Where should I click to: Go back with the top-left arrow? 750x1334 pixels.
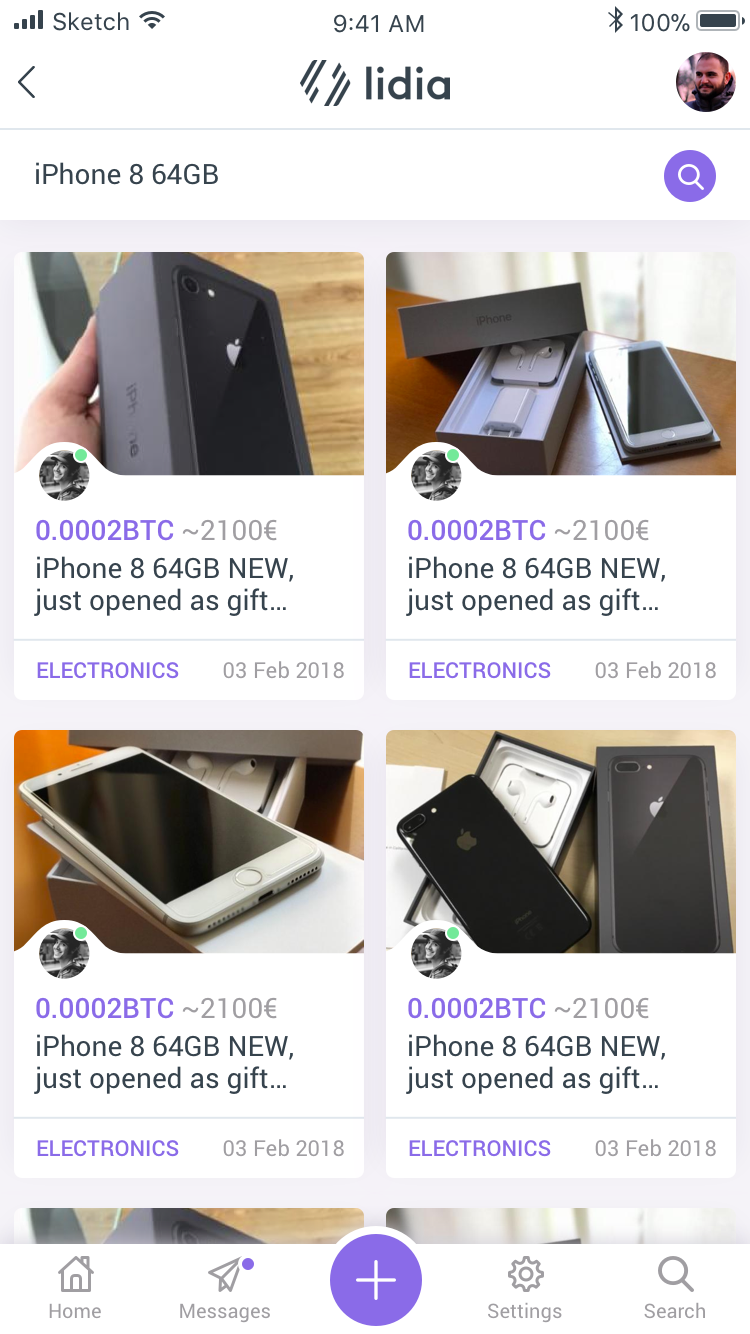27,82
